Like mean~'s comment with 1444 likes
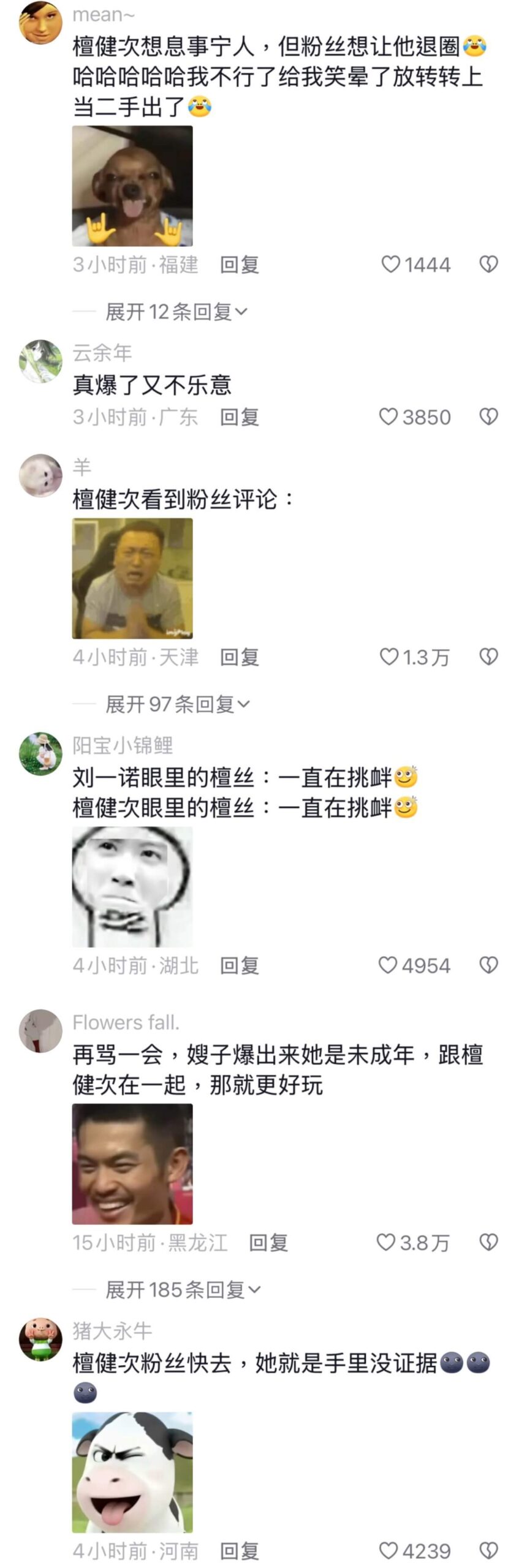Viewport: 519px width, 1568px height. [390, 265]
